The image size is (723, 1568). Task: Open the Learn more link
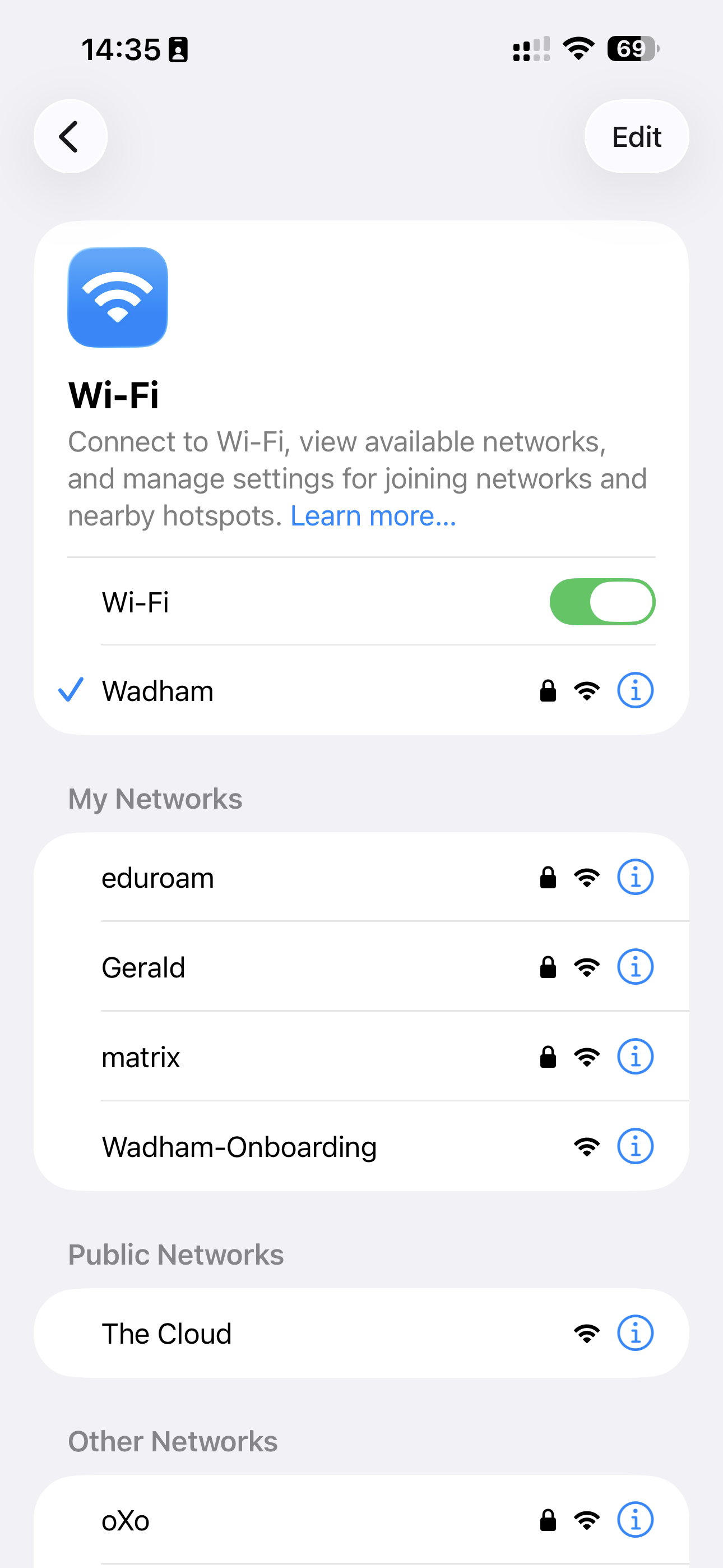[x=373, y=516]
